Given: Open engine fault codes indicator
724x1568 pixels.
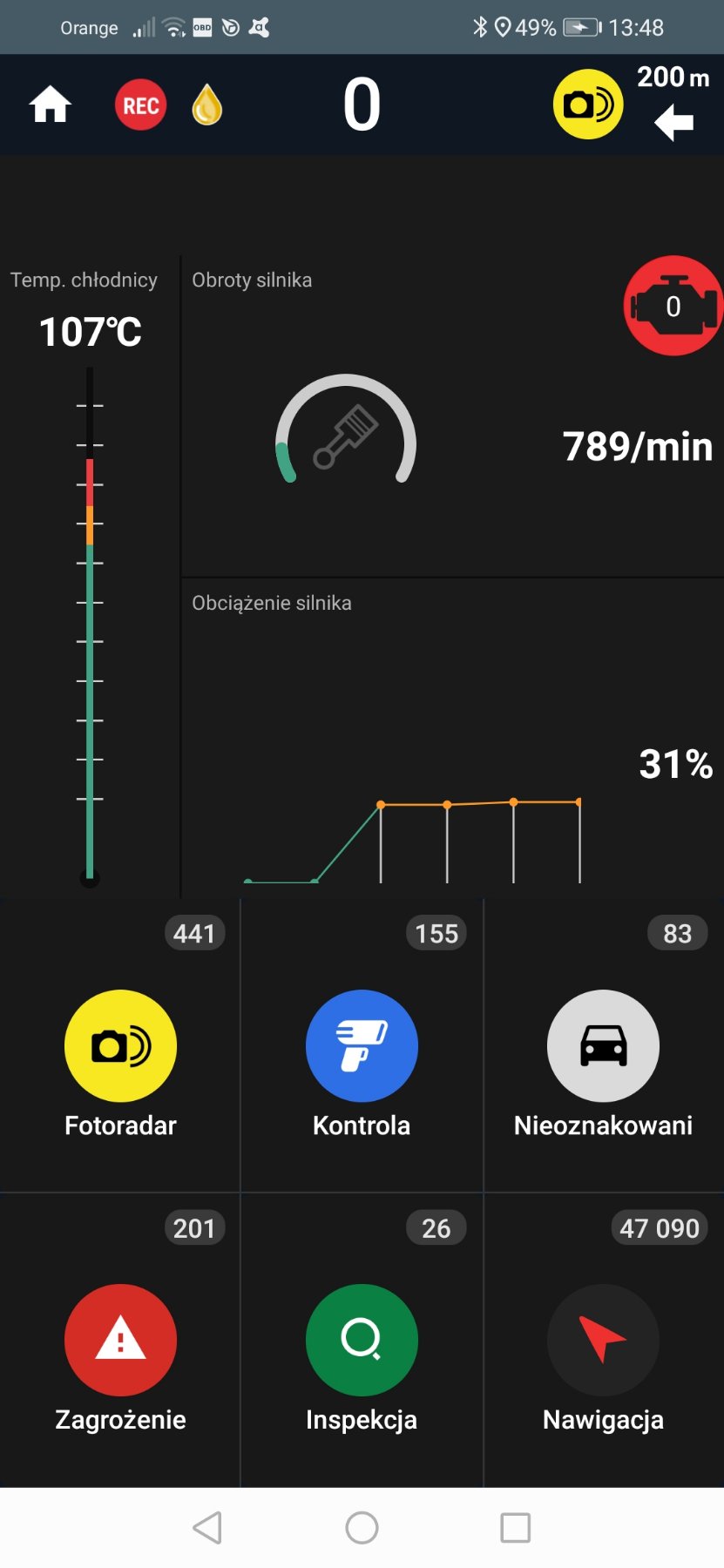Looking at the screenshot, I should [x=672, y=306].
